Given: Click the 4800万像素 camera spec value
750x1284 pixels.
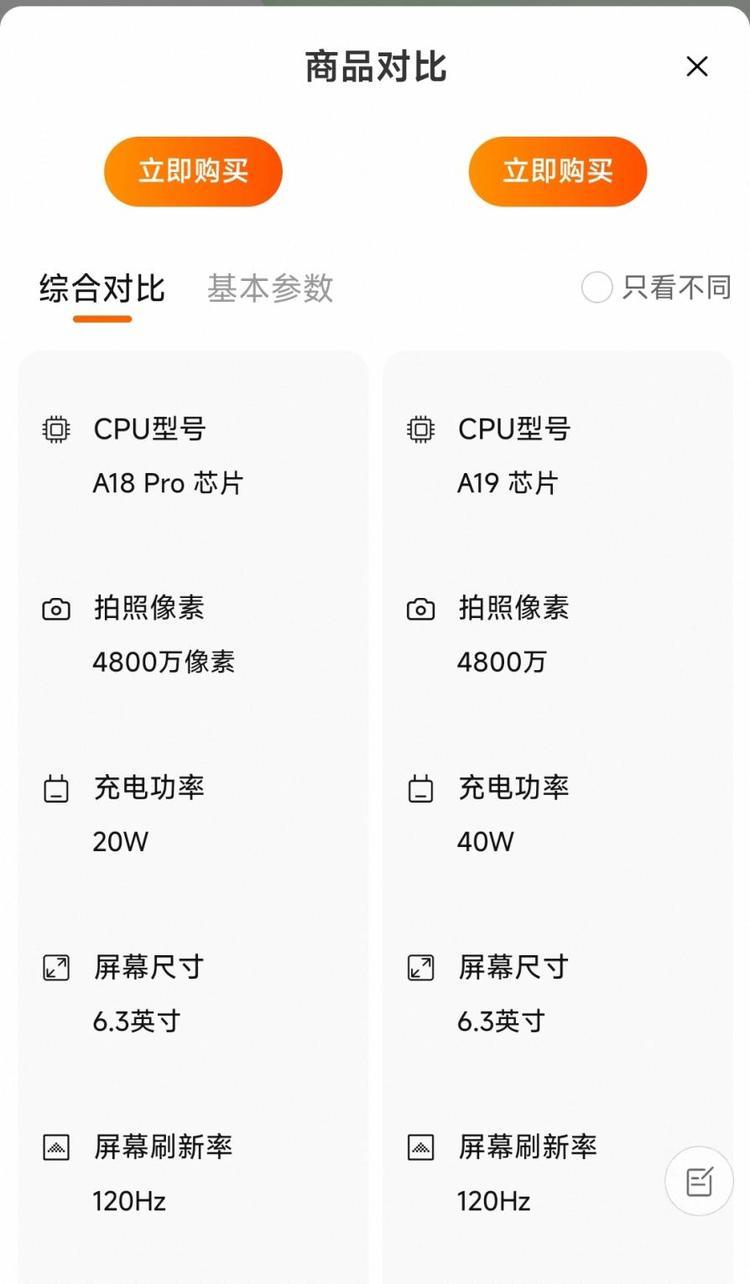Looking at the screenshot, I should click(x=165, y=661).
